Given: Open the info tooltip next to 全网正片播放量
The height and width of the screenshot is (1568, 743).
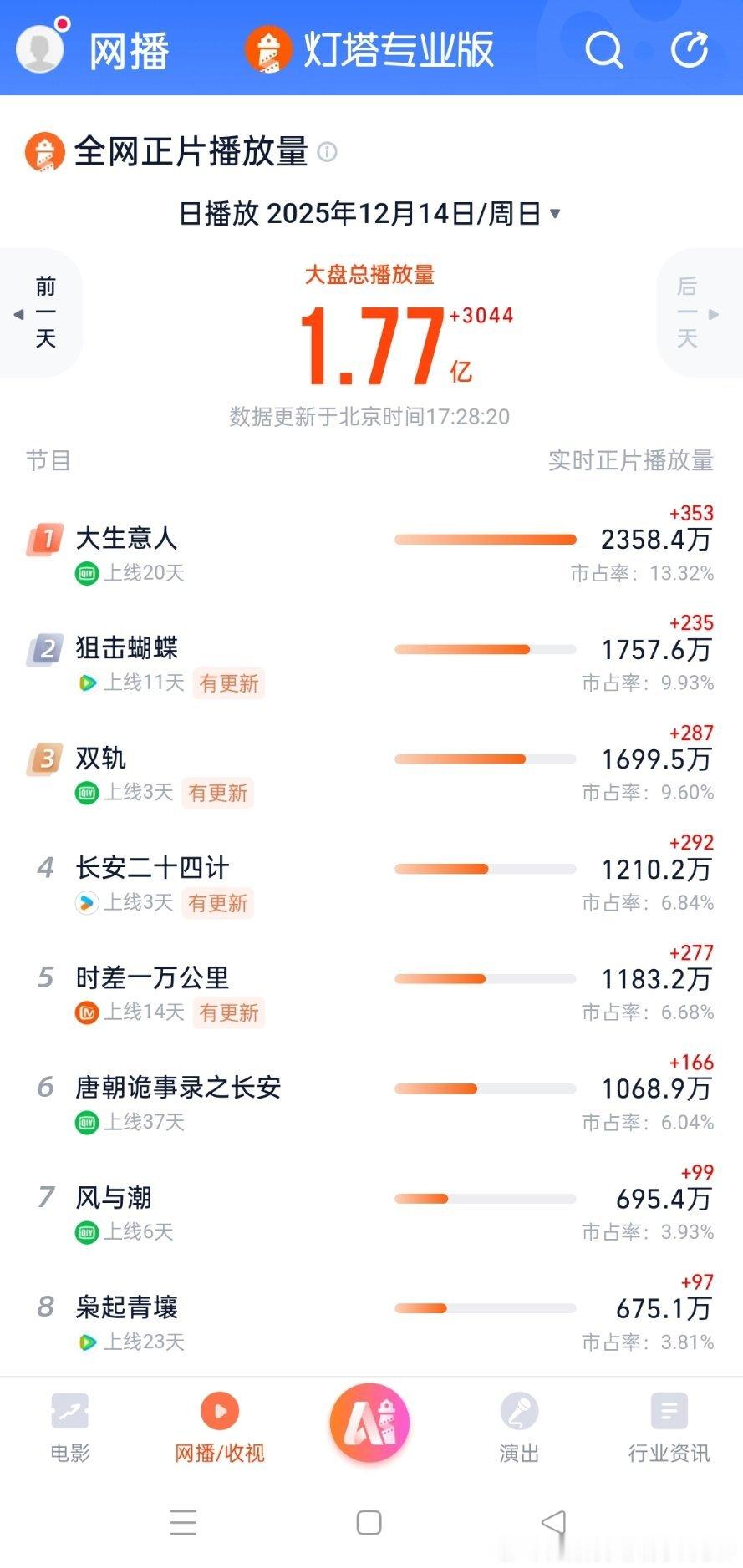Looking at the screenshot, I should tap(328, 153).
